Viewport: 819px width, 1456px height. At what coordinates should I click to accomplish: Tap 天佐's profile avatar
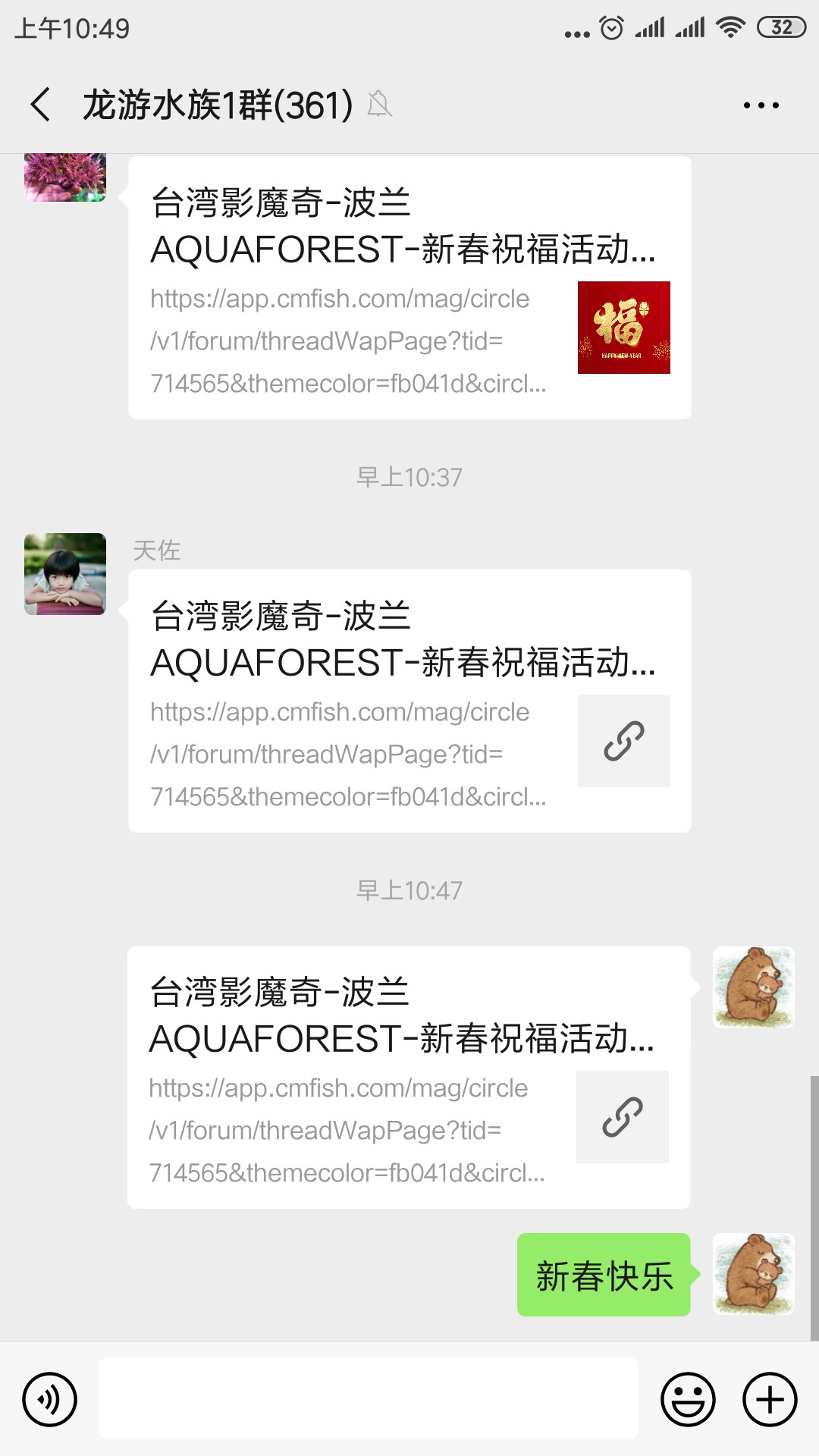65,574
